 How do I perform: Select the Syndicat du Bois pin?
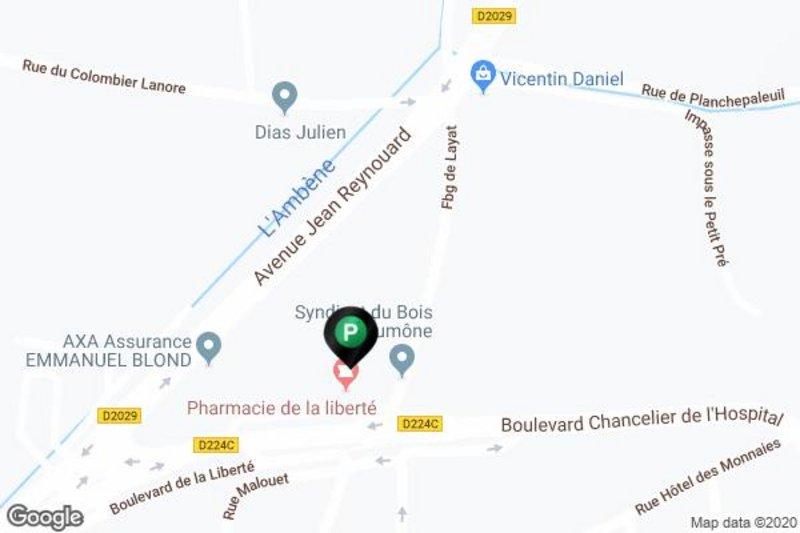pos(401,358)
